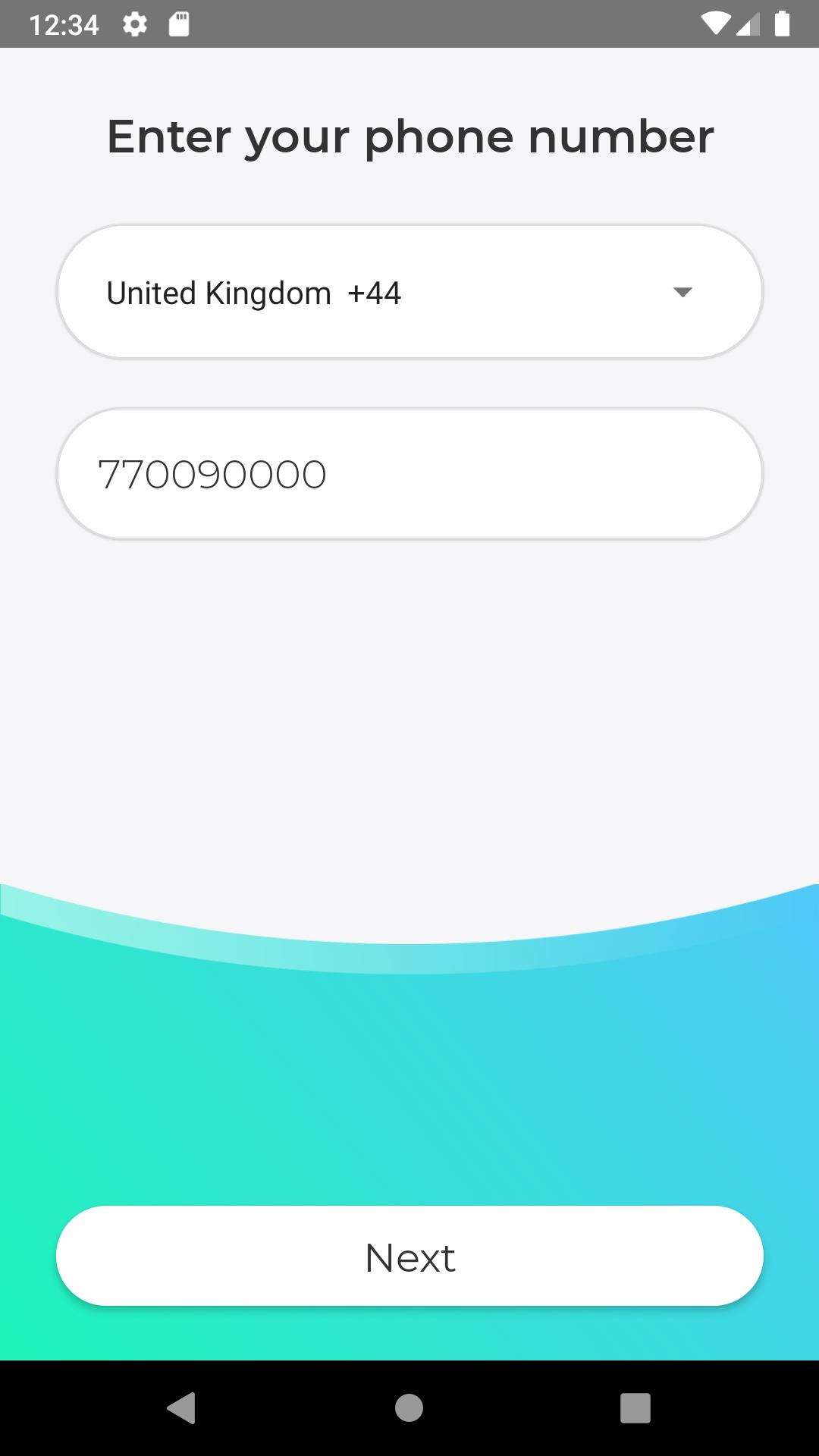819x1456 pixels.
Task: Tap the Next button
Action: click(x=409, y=1257)
